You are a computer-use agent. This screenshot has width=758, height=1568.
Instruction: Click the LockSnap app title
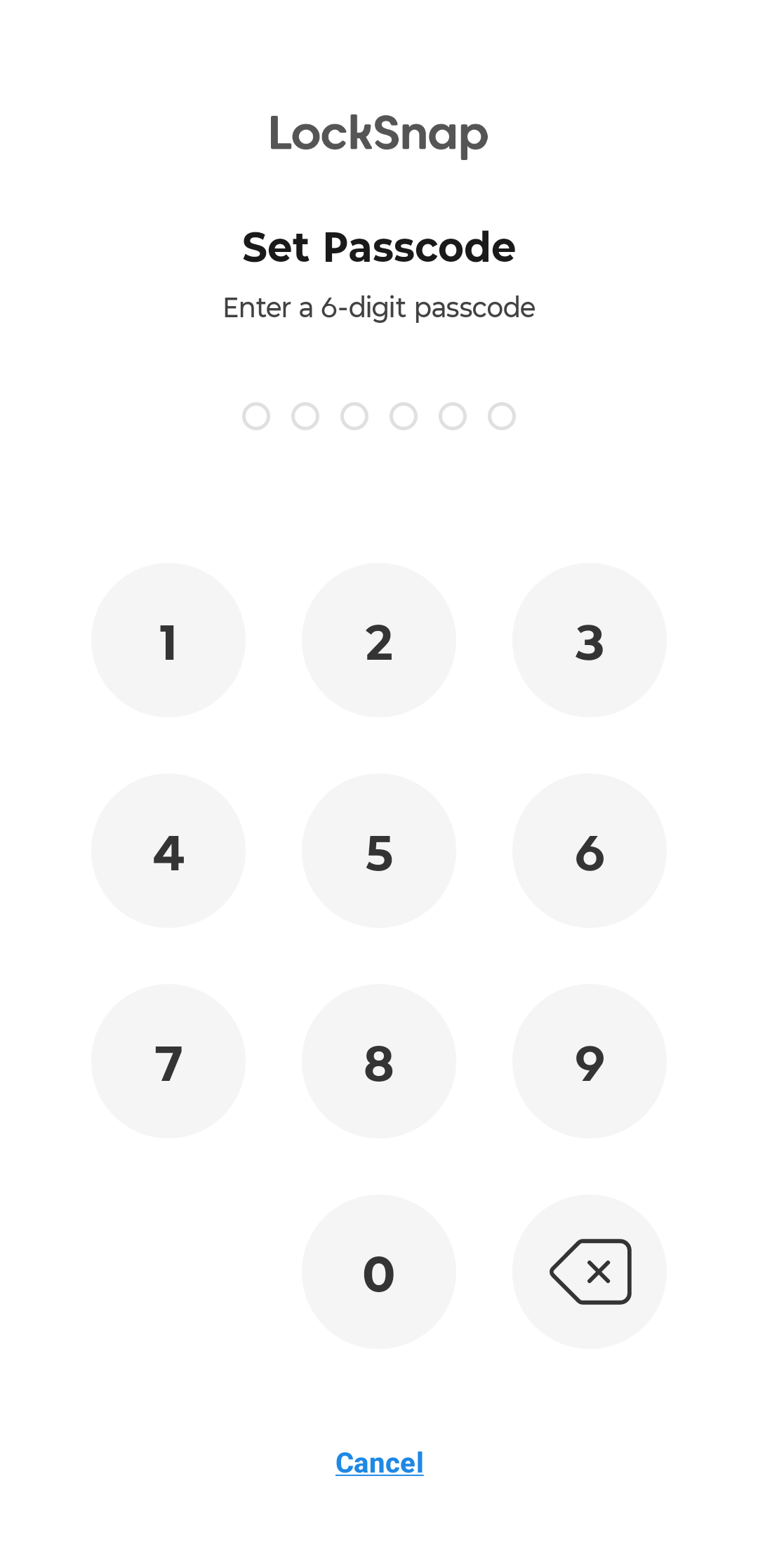[x=379, y=135]
